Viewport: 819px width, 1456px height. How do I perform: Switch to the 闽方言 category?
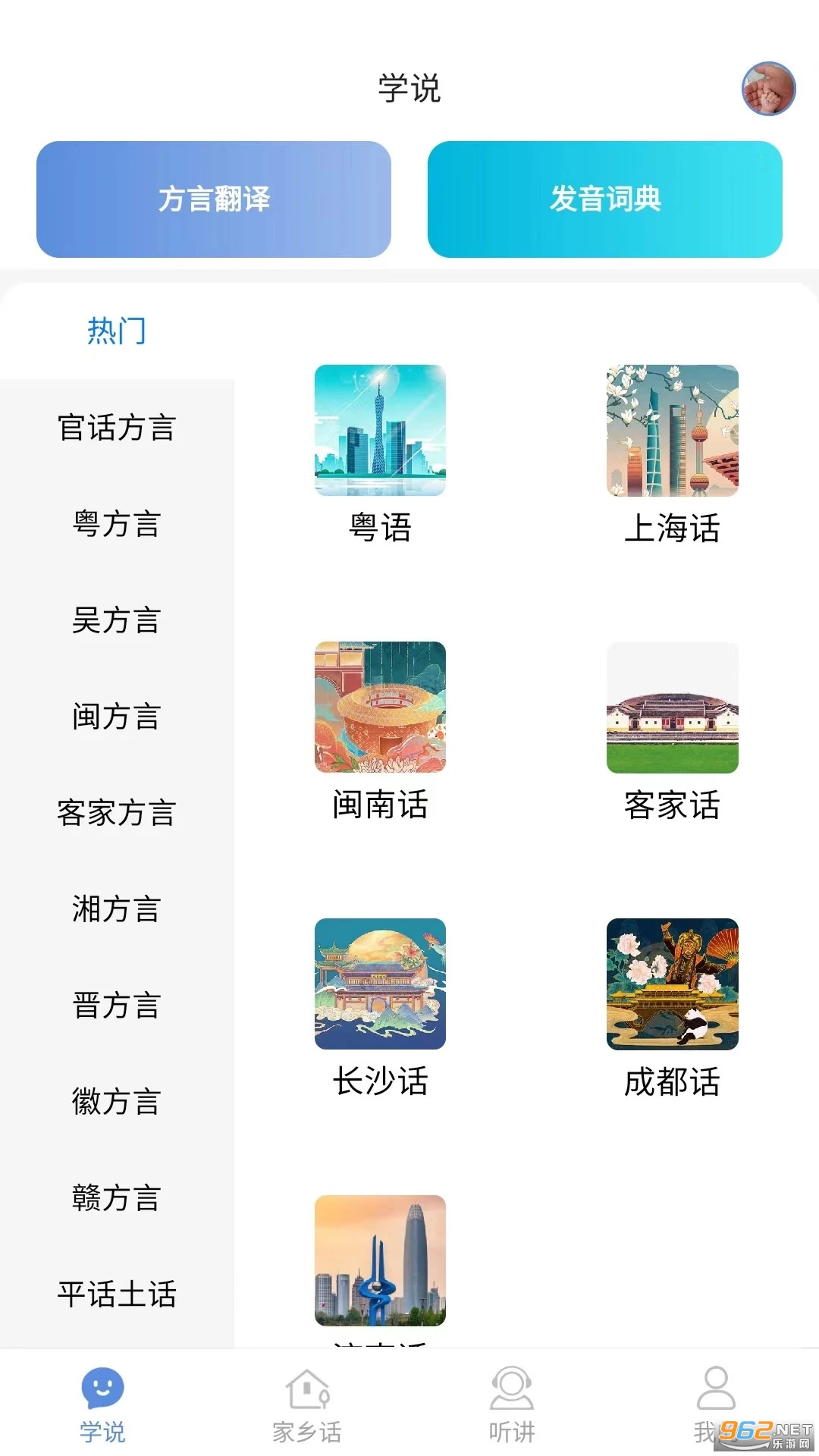(117, 717)
